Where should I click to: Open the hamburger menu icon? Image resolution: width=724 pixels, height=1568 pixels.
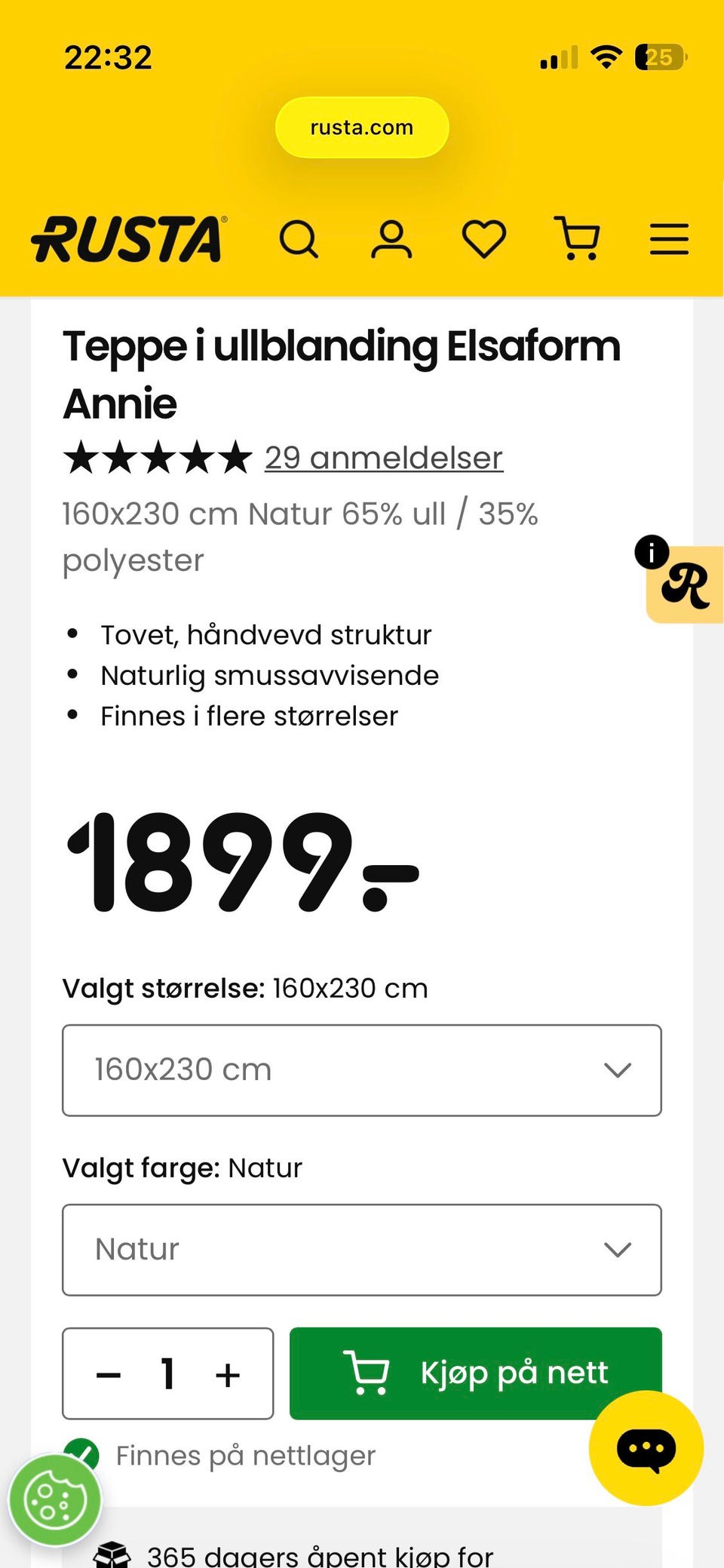coord(668,238)
